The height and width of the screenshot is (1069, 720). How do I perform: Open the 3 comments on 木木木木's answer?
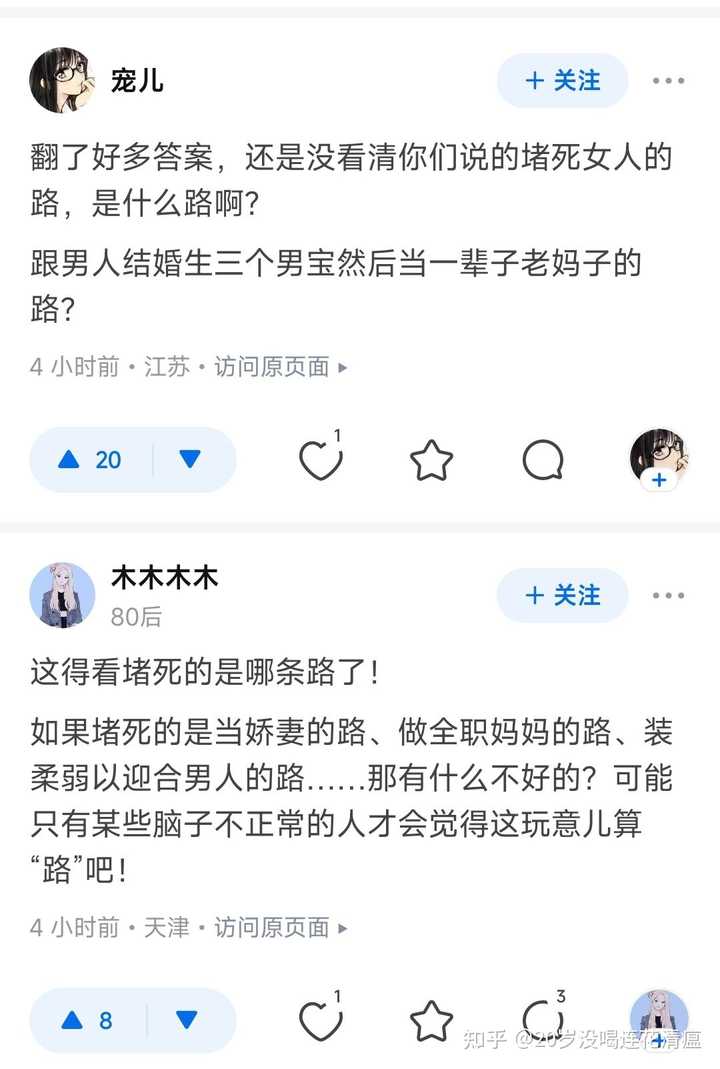pyautogui.click(x=543, y=1021)
